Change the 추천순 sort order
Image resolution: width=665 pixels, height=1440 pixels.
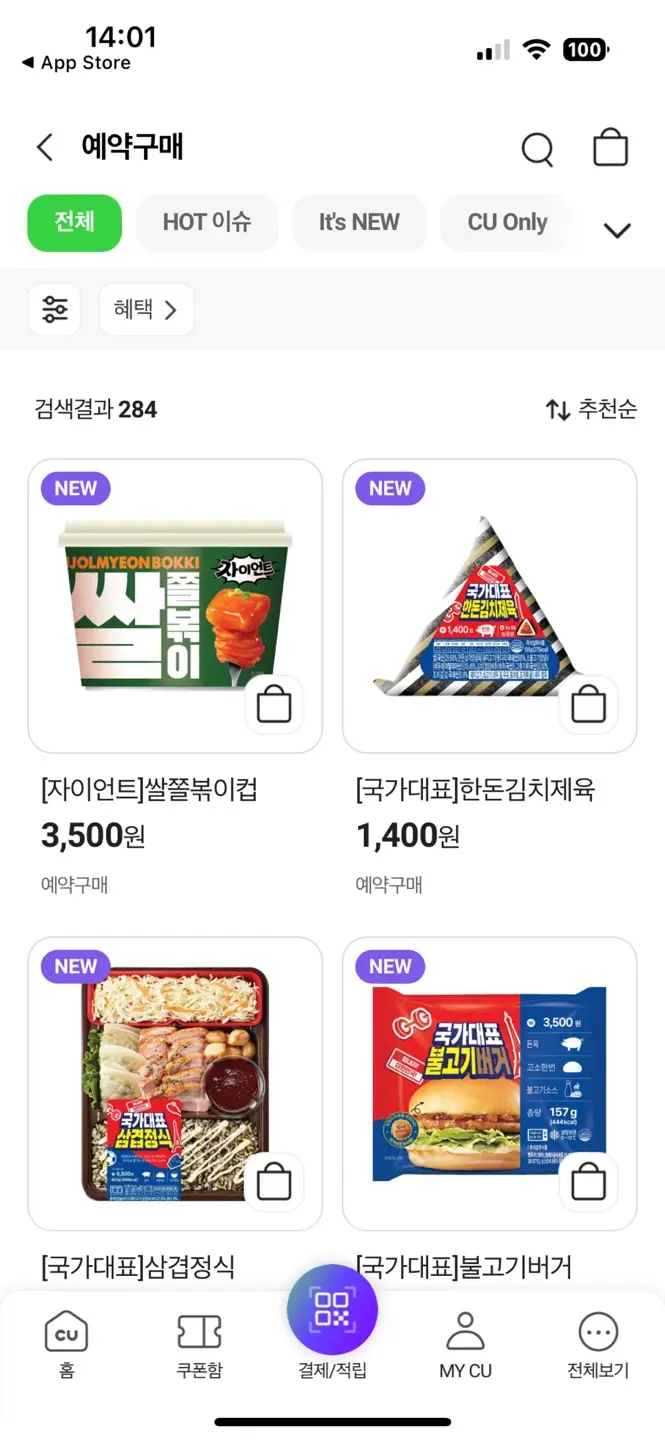pyautogui.click(x=591, y=409)
